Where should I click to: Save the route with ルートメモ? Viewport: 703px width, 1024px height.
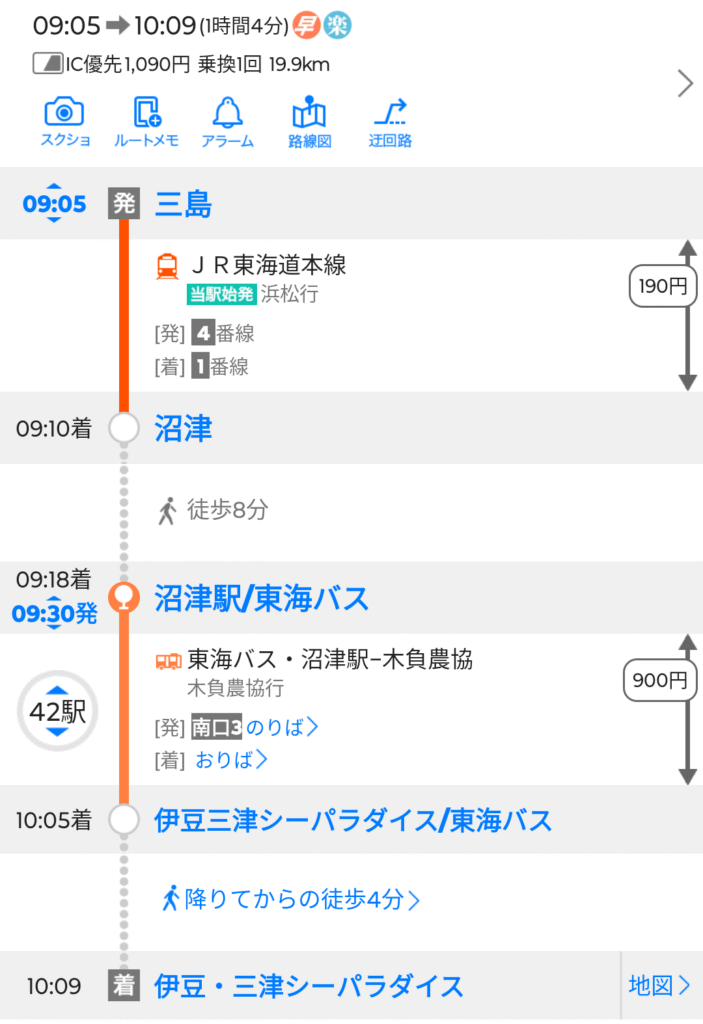click(147, 122)
